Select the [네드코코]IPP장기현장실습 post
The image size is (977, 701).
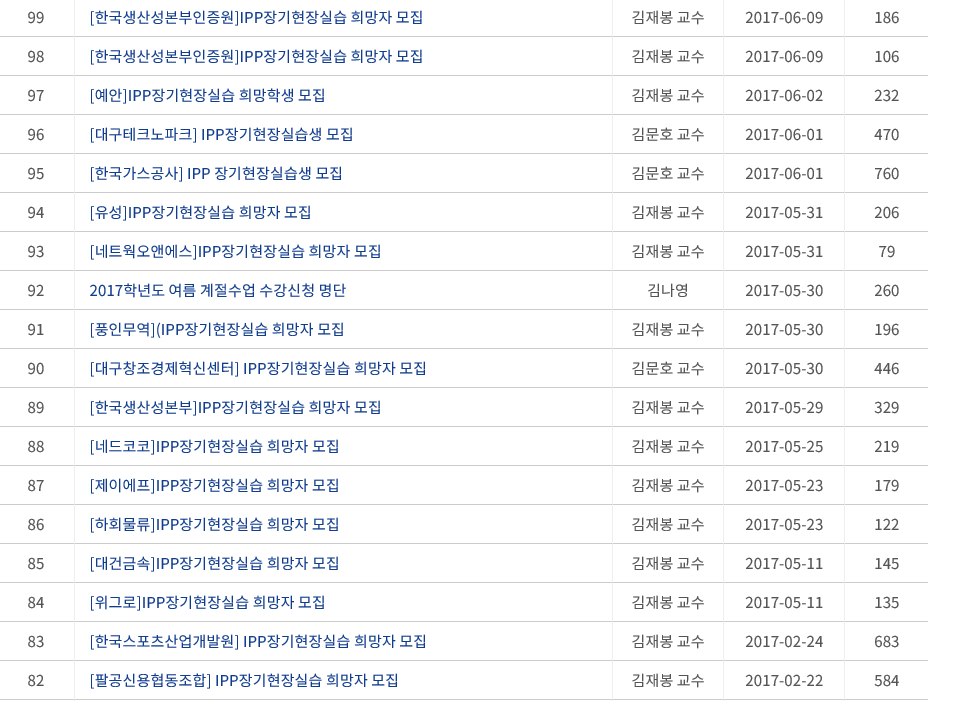point(214,446)
